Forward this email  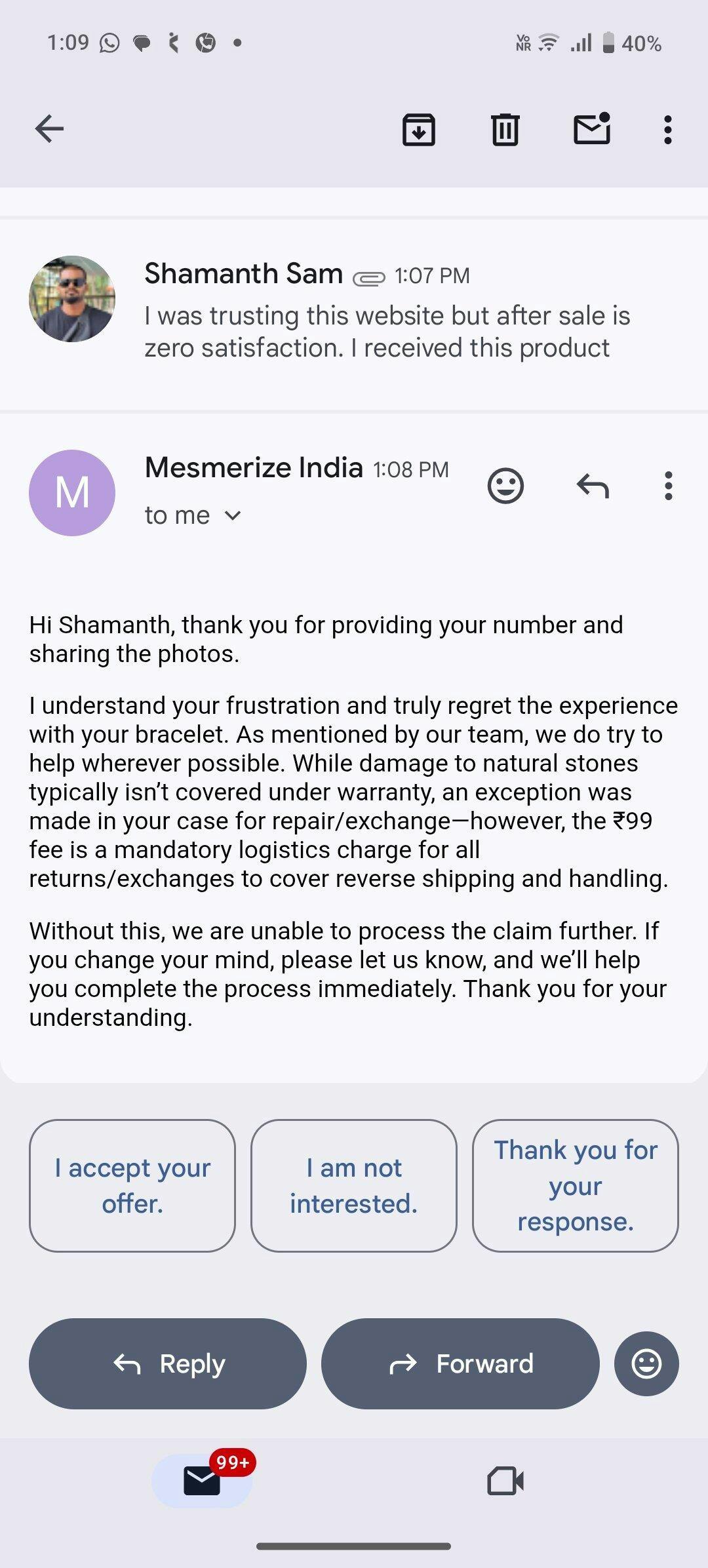point(460,1363)
